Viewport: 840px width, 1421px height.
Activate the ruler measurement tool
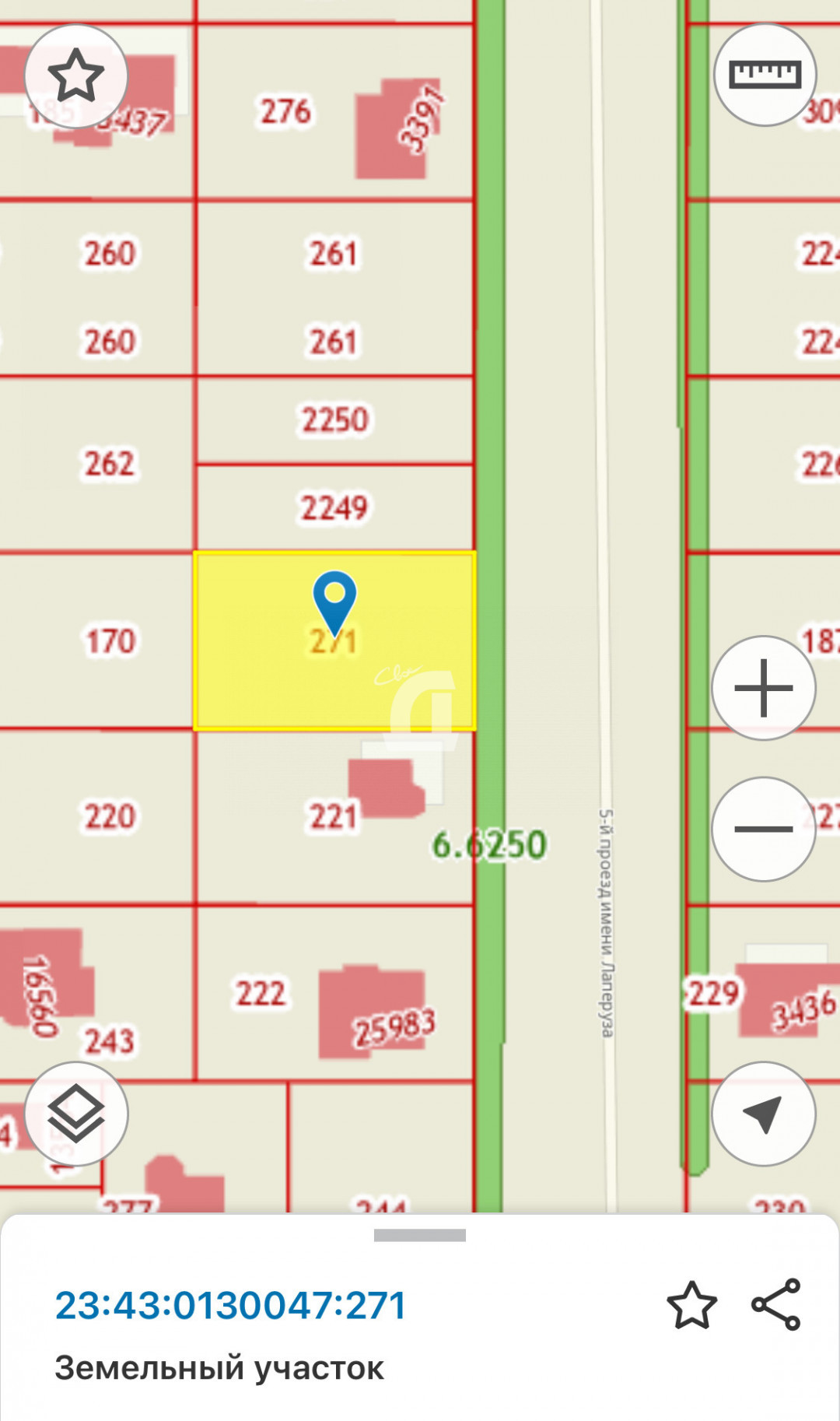click(x=765, y=75)
